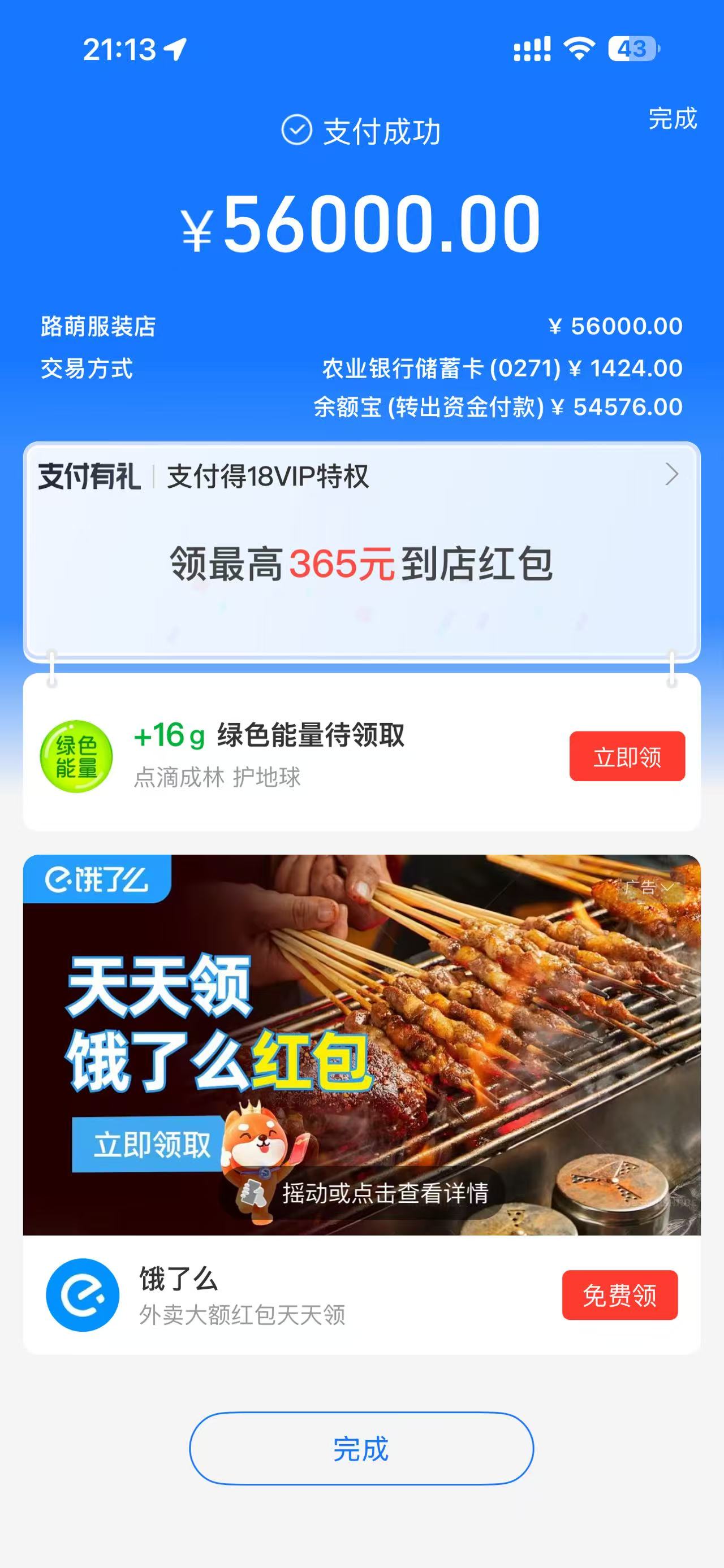This screenshot has height=1568, width=724.
Task: Tap 完成 in the top right corner
Action: (671, 119)
